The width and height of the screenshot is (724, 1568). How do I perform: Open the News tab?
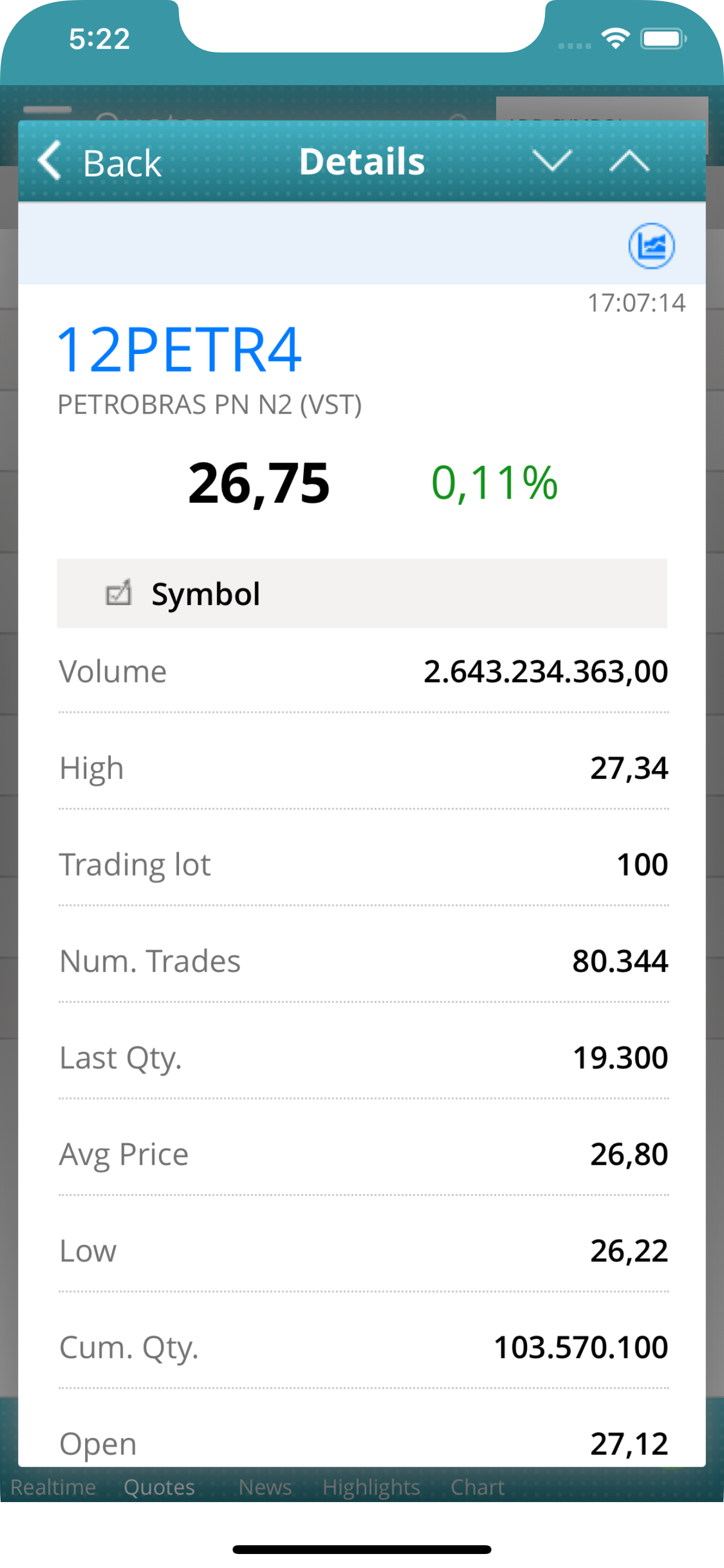tap(266, 1487)
